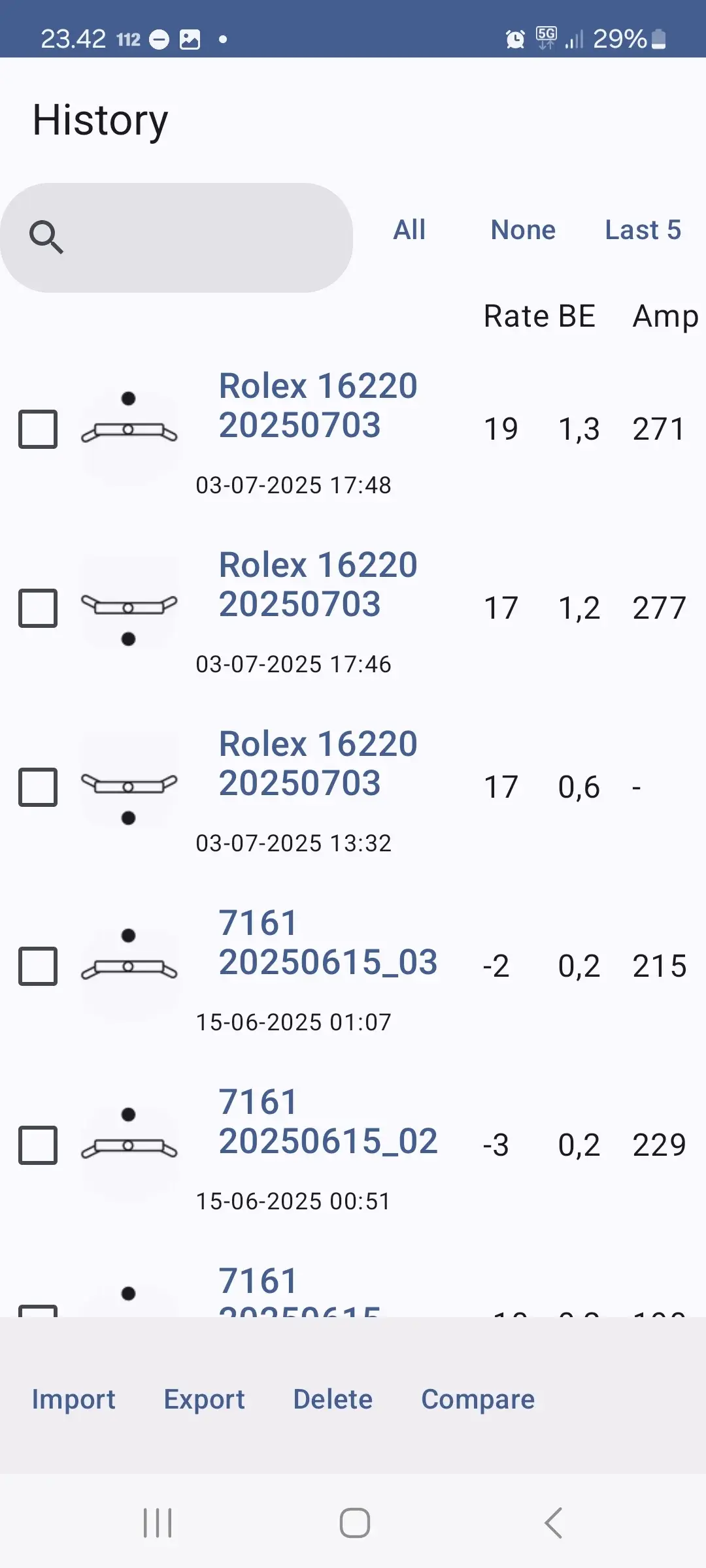Open the Compare view
This screenshot has height=1568, width=706.
point(479,1399)
